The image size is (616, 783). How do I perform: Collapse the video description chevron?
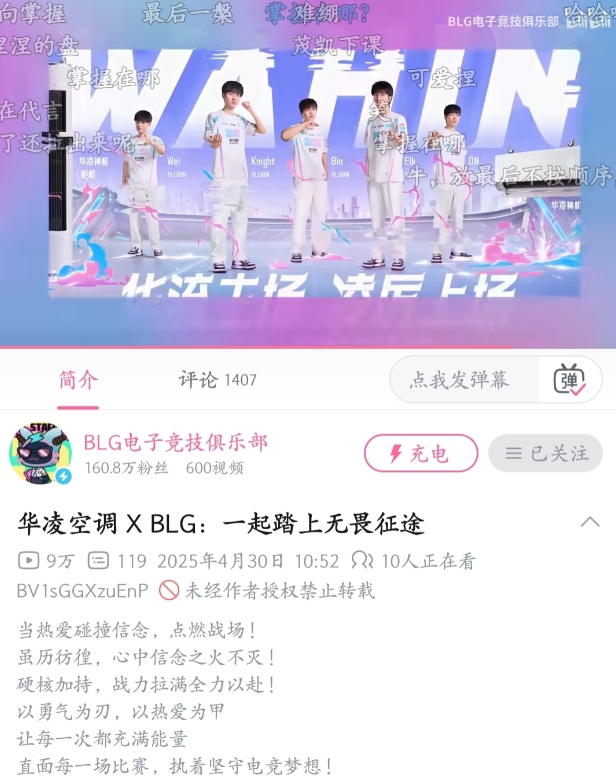click(590, 522)
